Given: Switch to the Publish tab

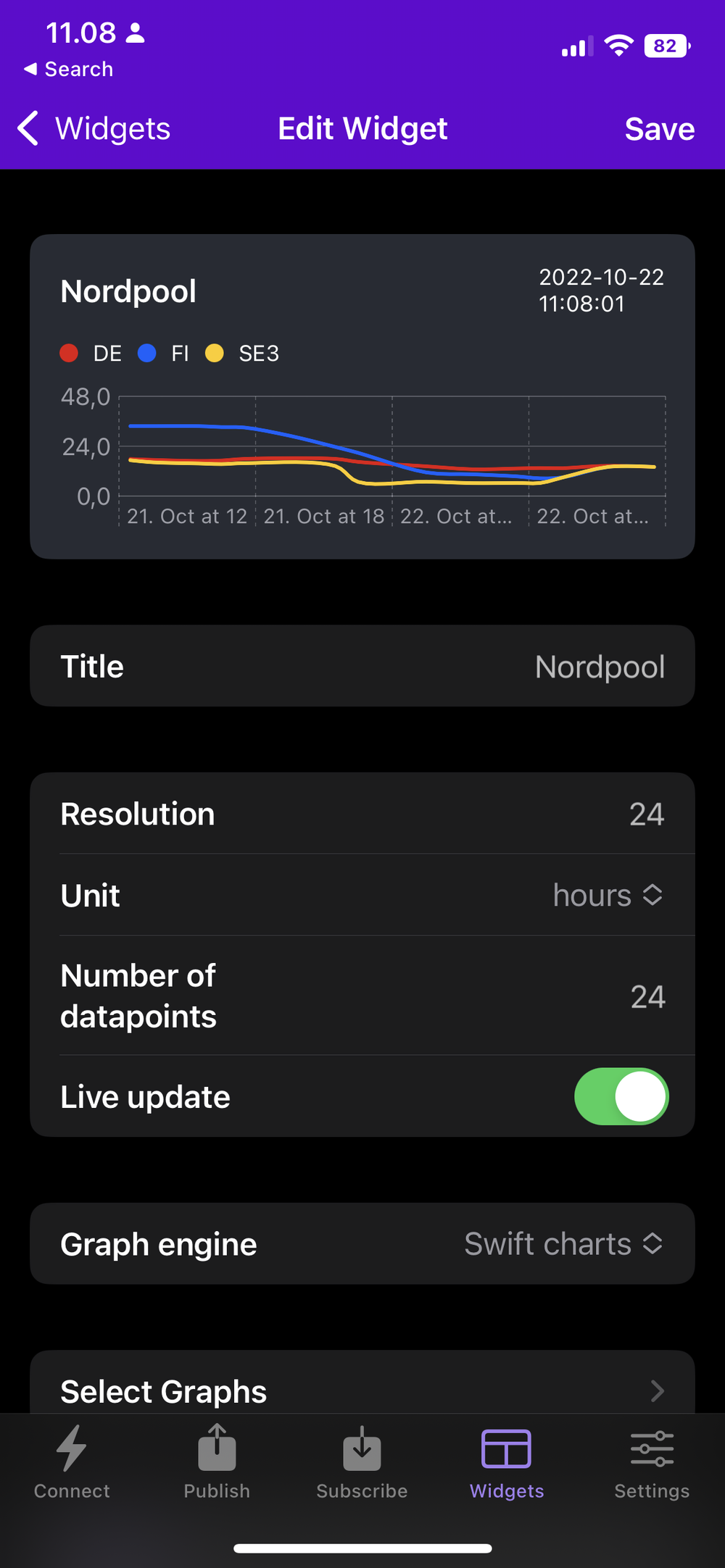Looking at the screenshot, I should (217, 1461).
